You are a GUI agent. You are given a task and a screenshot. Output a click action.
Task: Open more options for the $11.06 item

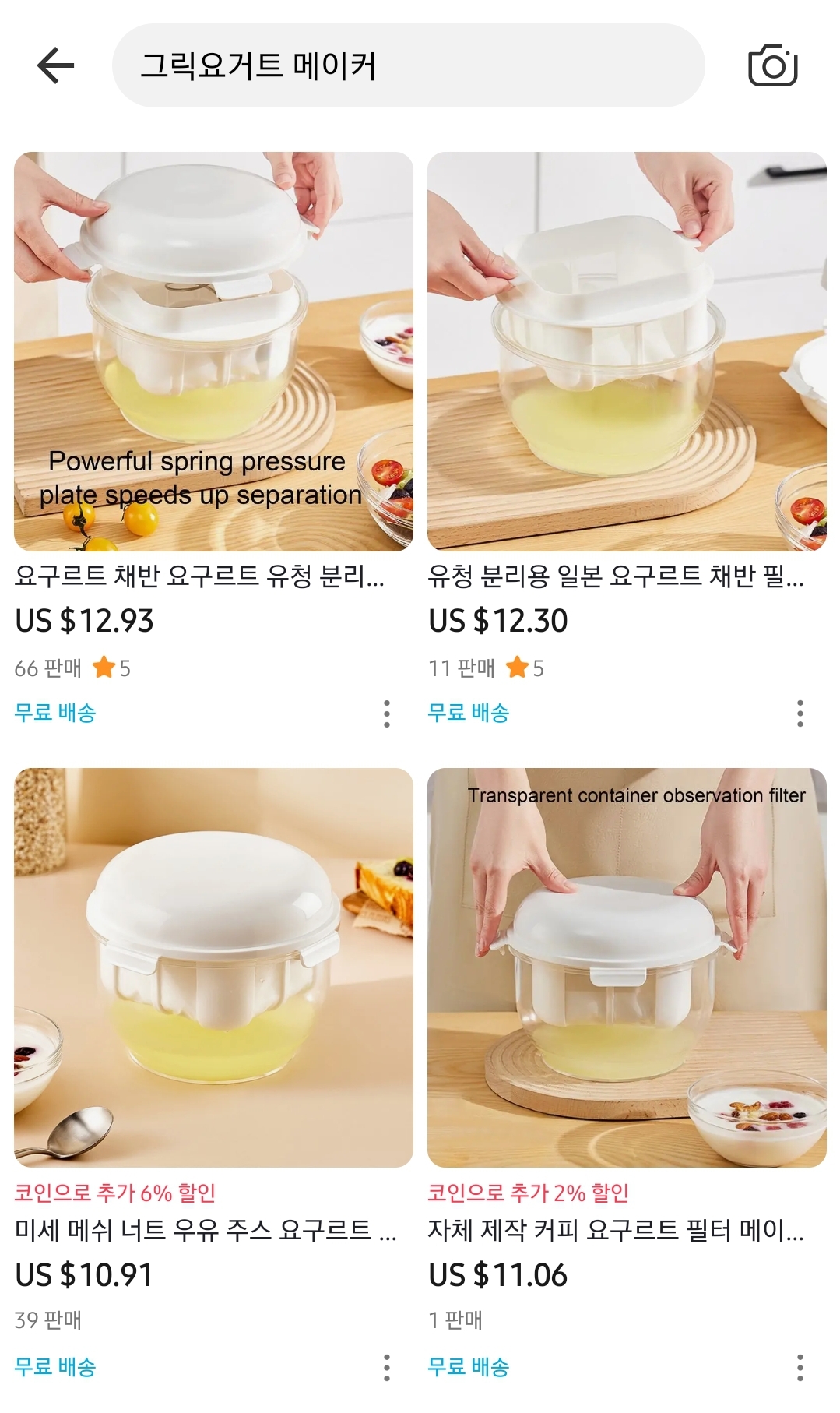[x=800, y=1368]
